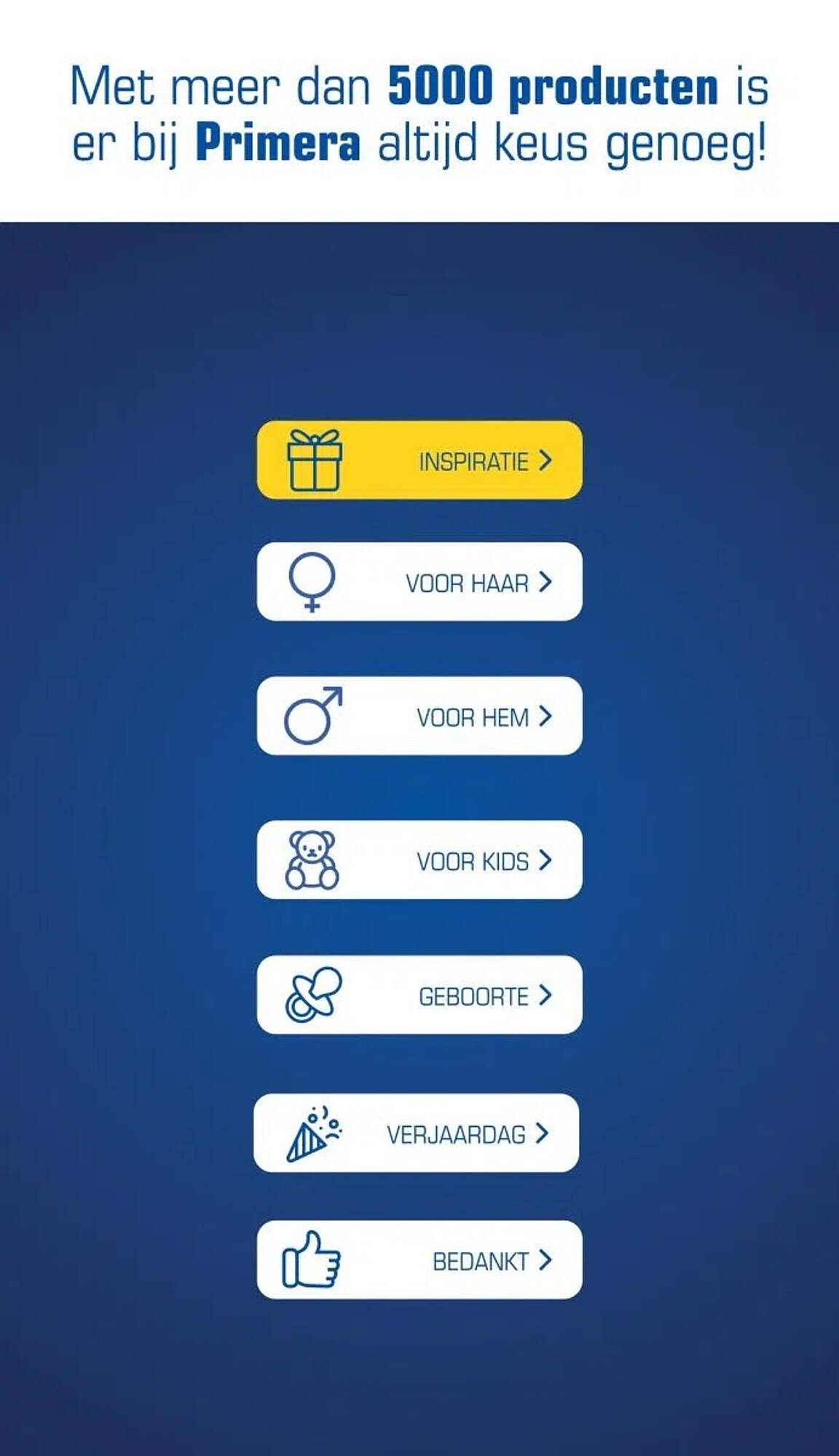Open the Inspiratie gift section
The image size is (839, 1456).
coord(419,459)
